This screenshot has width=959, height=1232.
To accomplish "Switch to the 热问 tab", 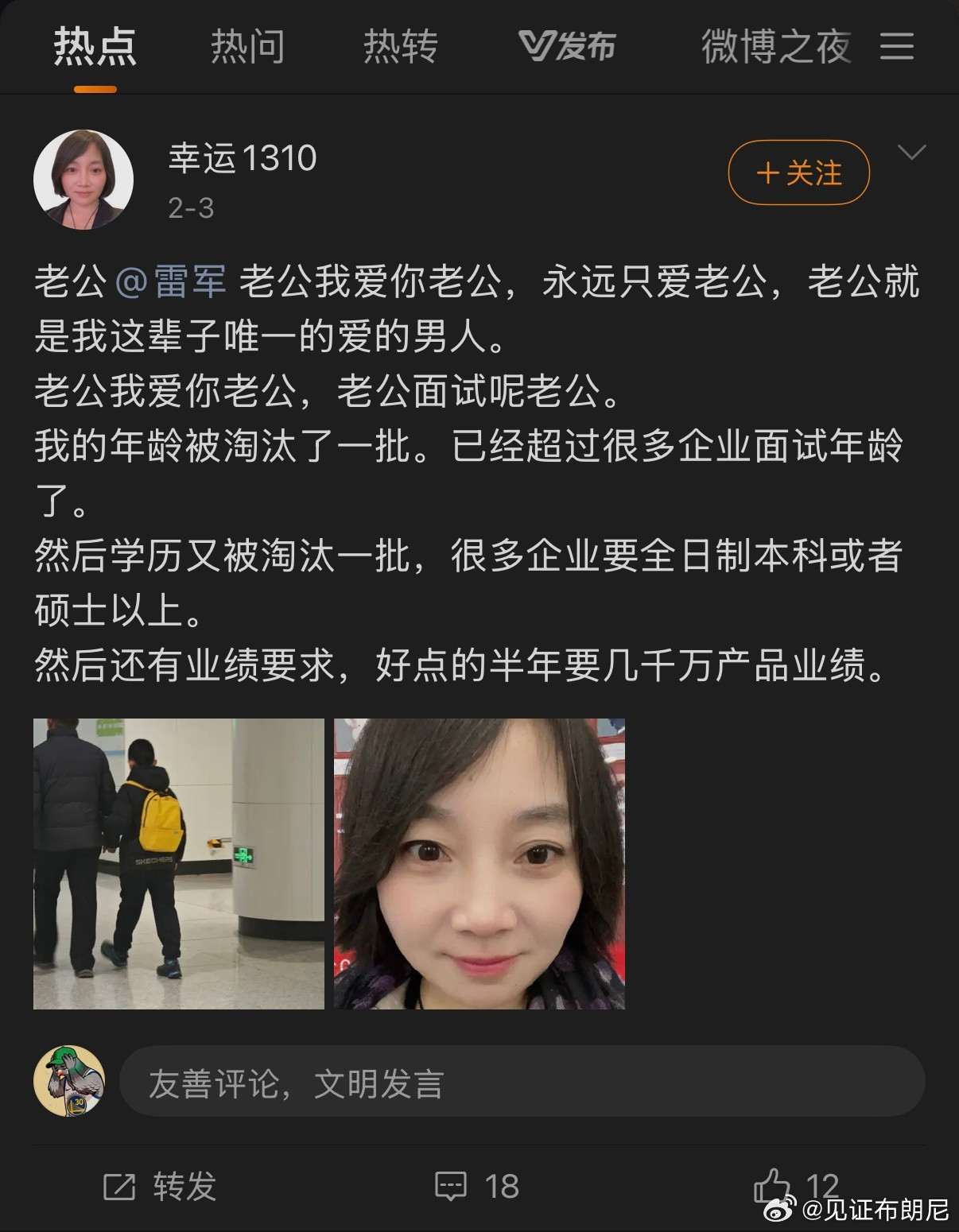I will [x=248, y=48].
